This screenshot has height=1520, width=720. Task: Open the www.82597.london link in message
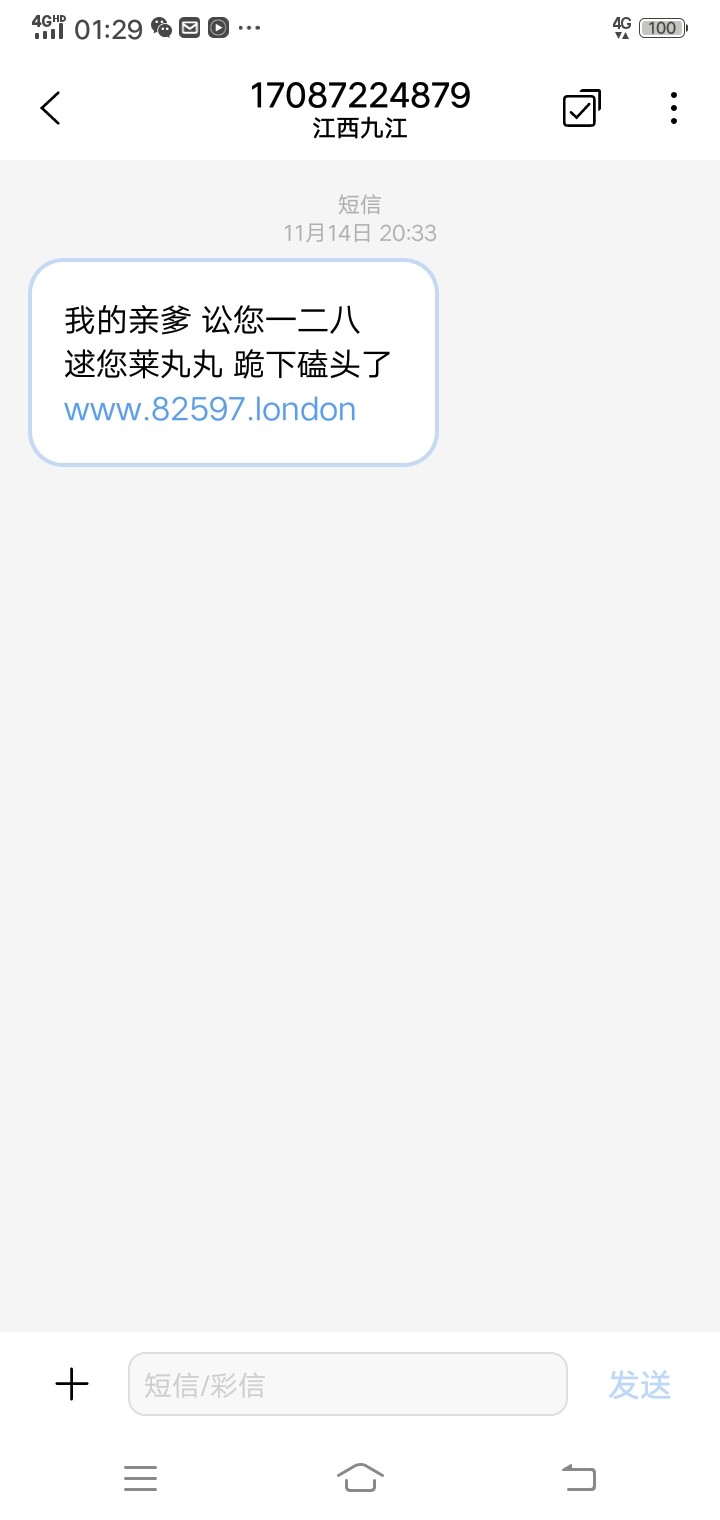pos(210,409)
